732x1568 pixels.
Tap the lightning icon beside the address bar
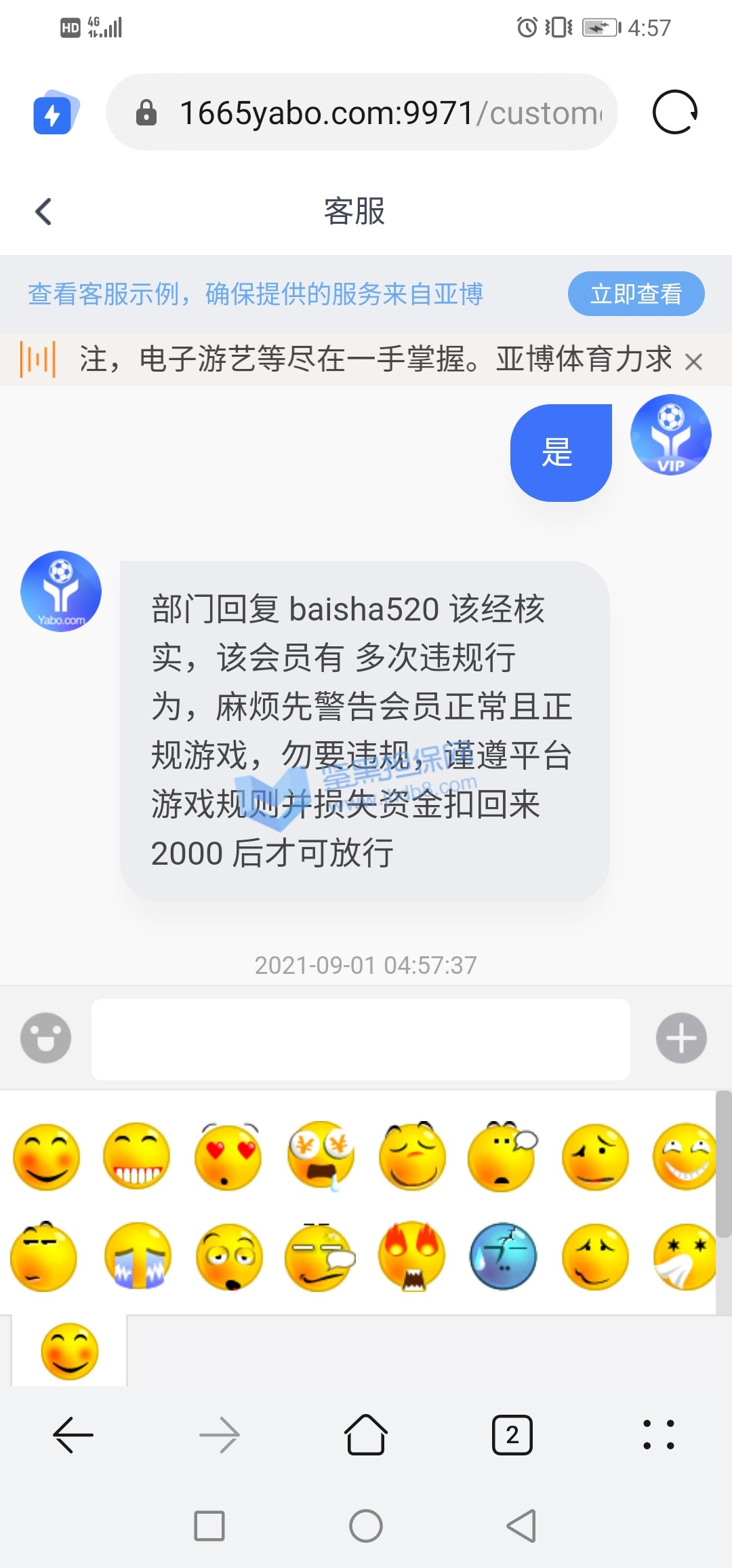[55, 113]
